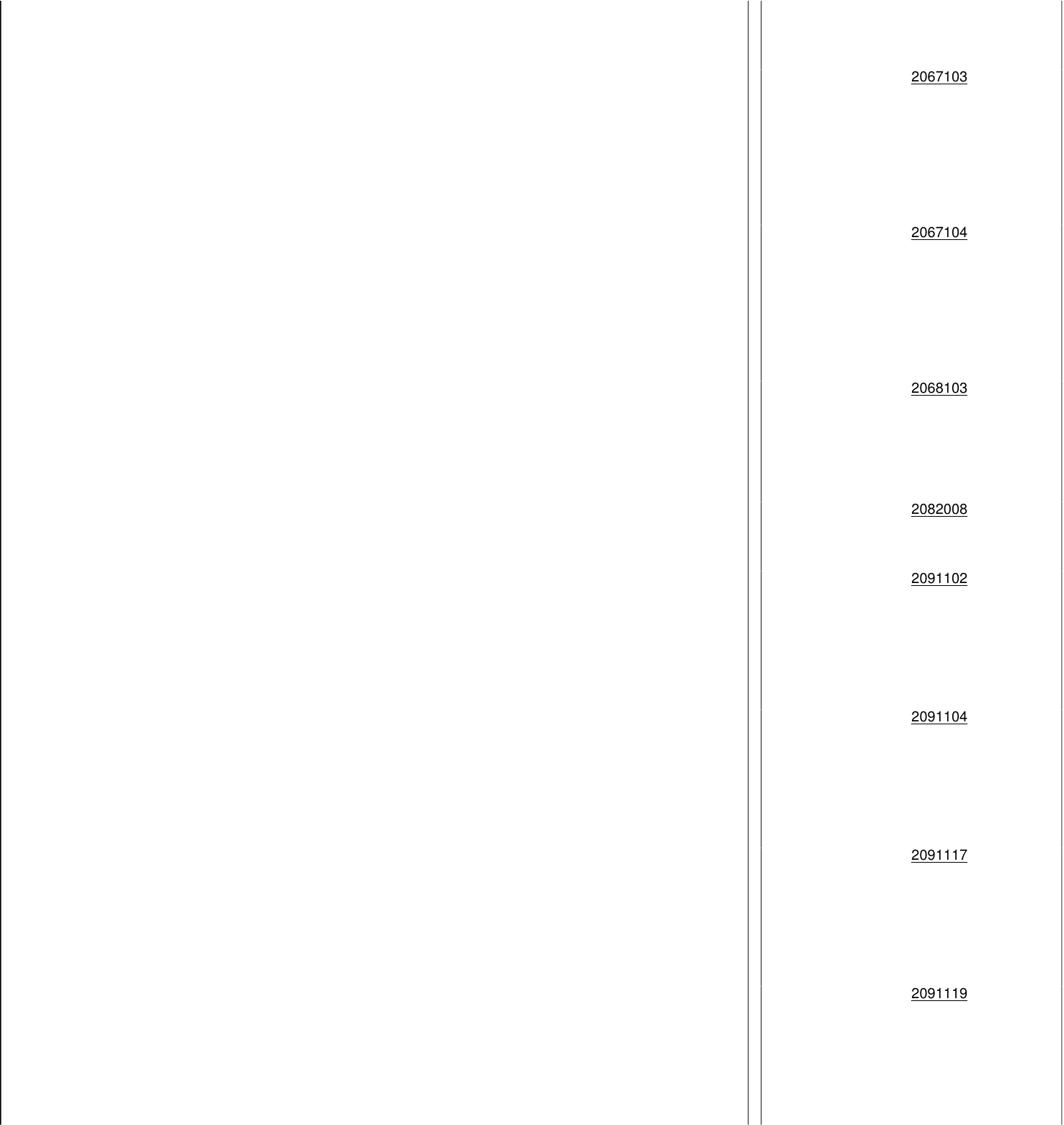The image size is (1064, 1125).
Task: Open link 2082008
Action: (x=939, y=510)
